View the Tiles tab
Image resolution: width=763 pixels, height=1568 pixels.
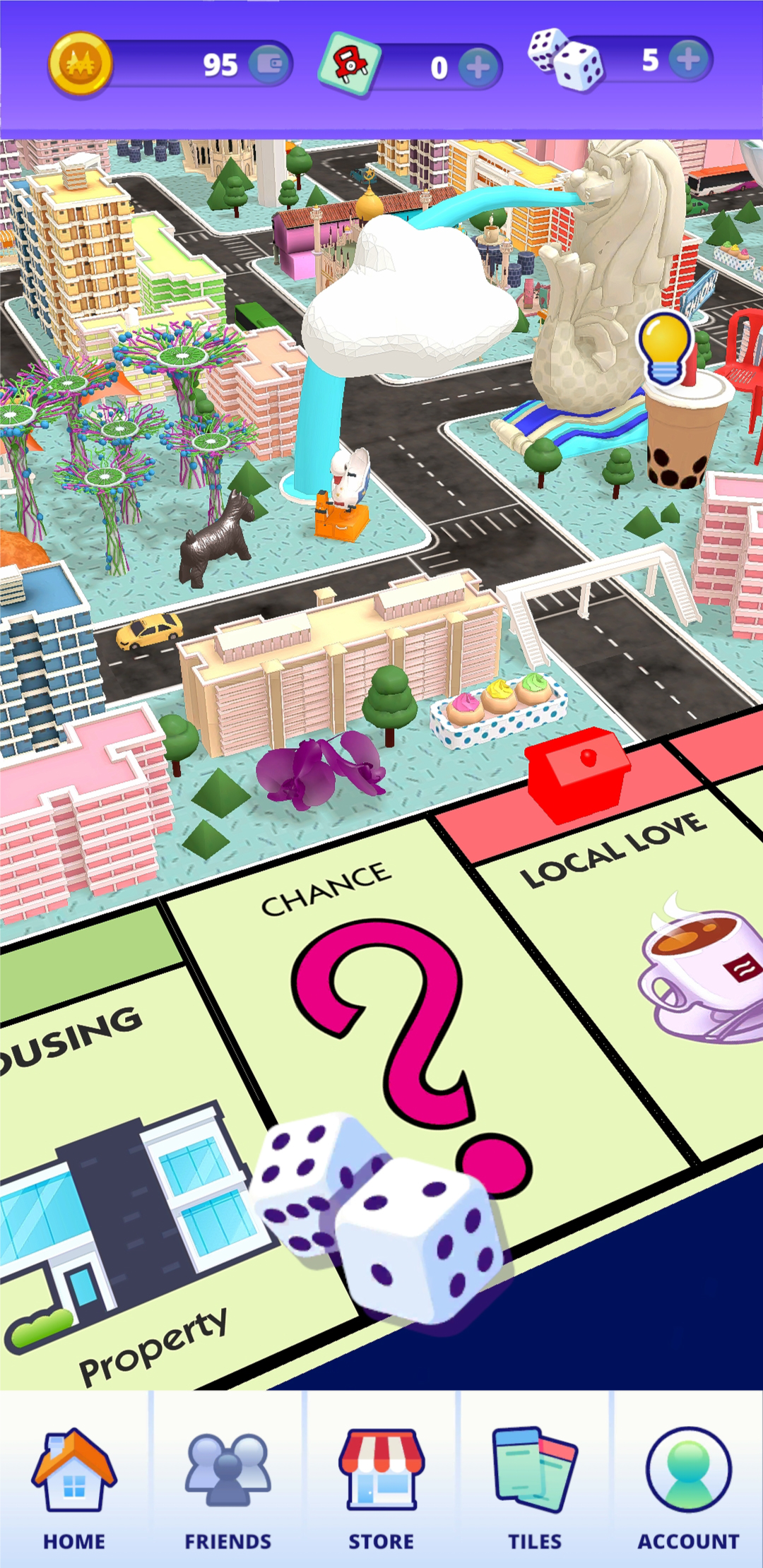tap(535, 1489)
